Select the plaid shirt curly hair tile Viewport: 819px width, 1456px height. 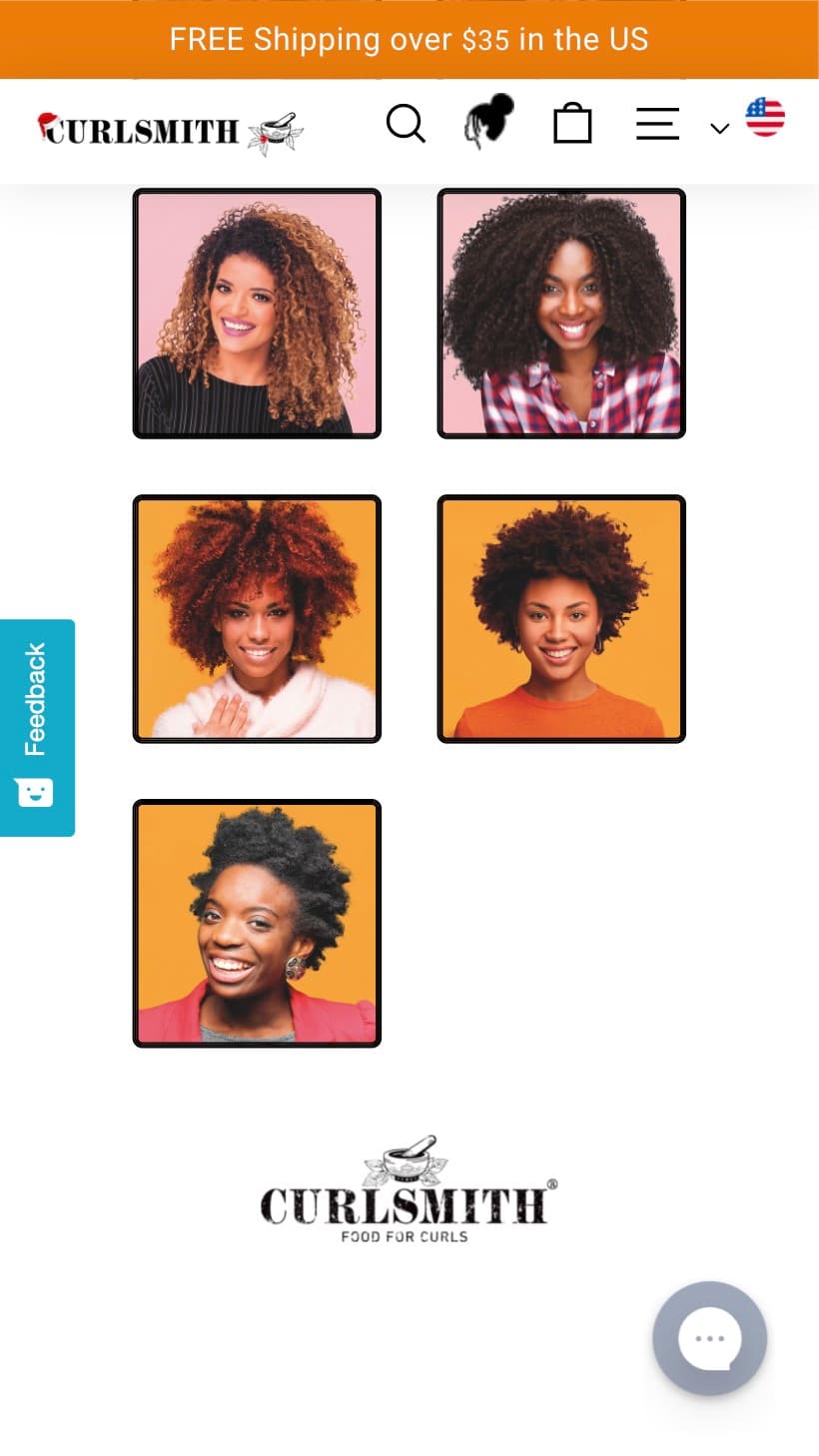tap(561, 314)
